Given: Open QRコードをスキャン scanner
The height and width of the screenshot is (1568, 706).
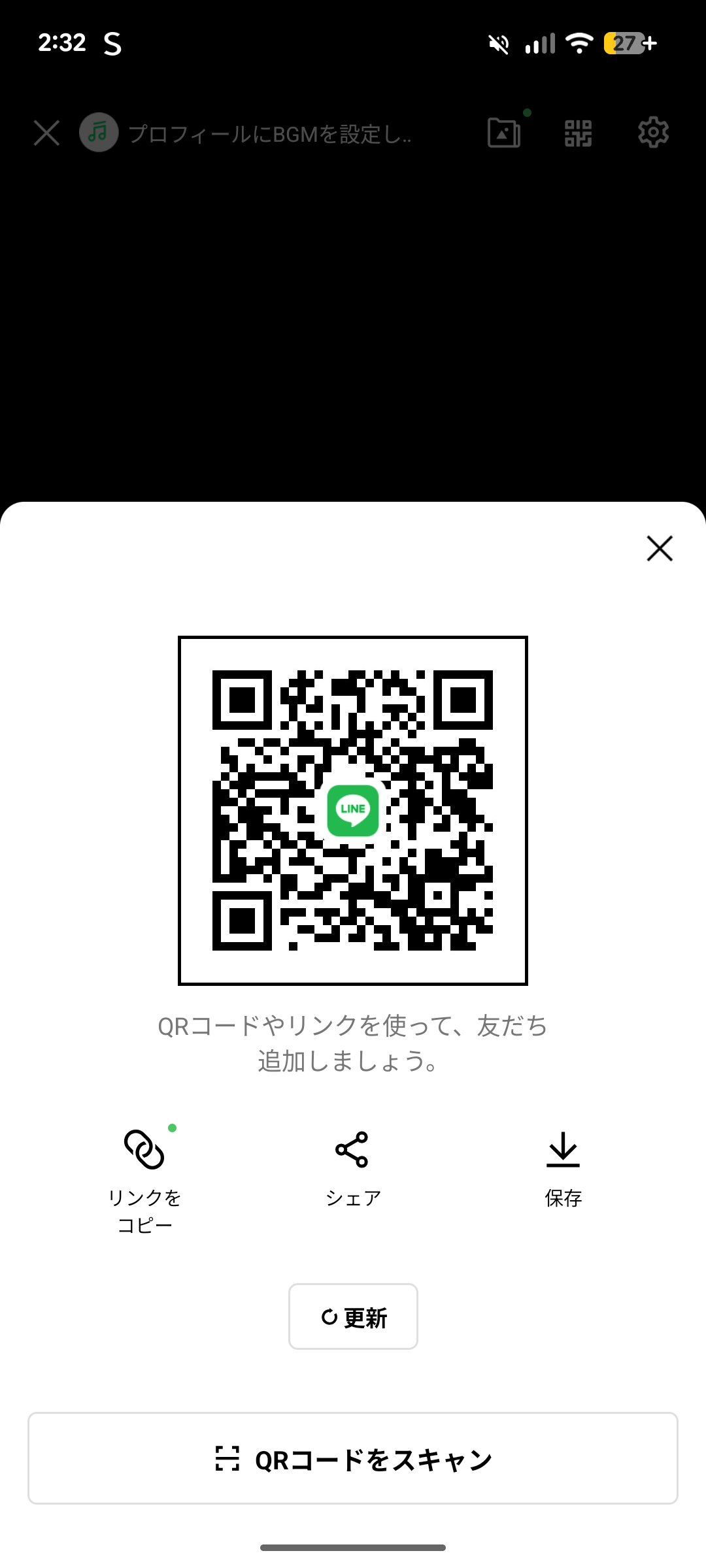Looking at the screenshot, I should 353,1458.
